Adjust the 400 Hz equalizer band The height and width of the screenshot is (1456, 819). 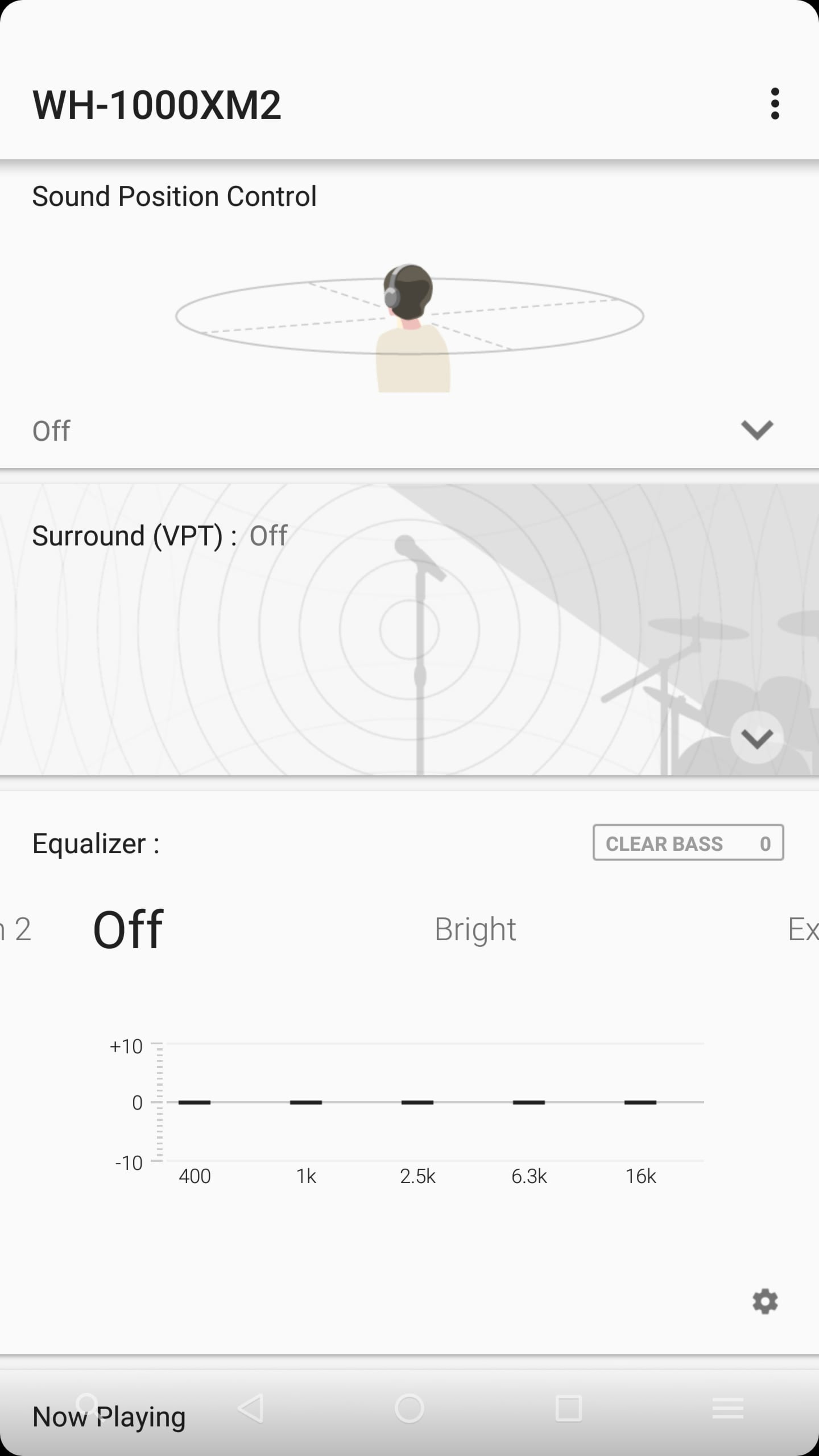click(x=195, y=1102)
